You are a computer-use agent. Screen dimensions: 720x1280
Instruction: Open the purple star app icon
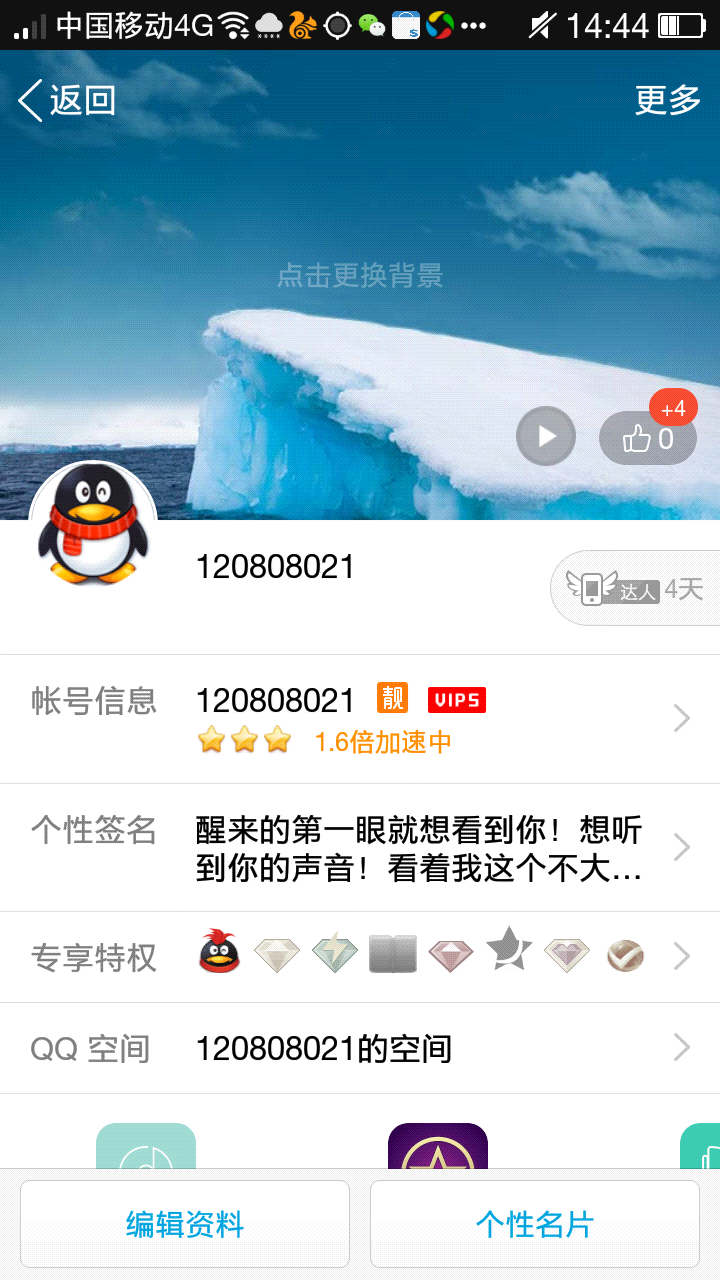tap(438, 1146)
